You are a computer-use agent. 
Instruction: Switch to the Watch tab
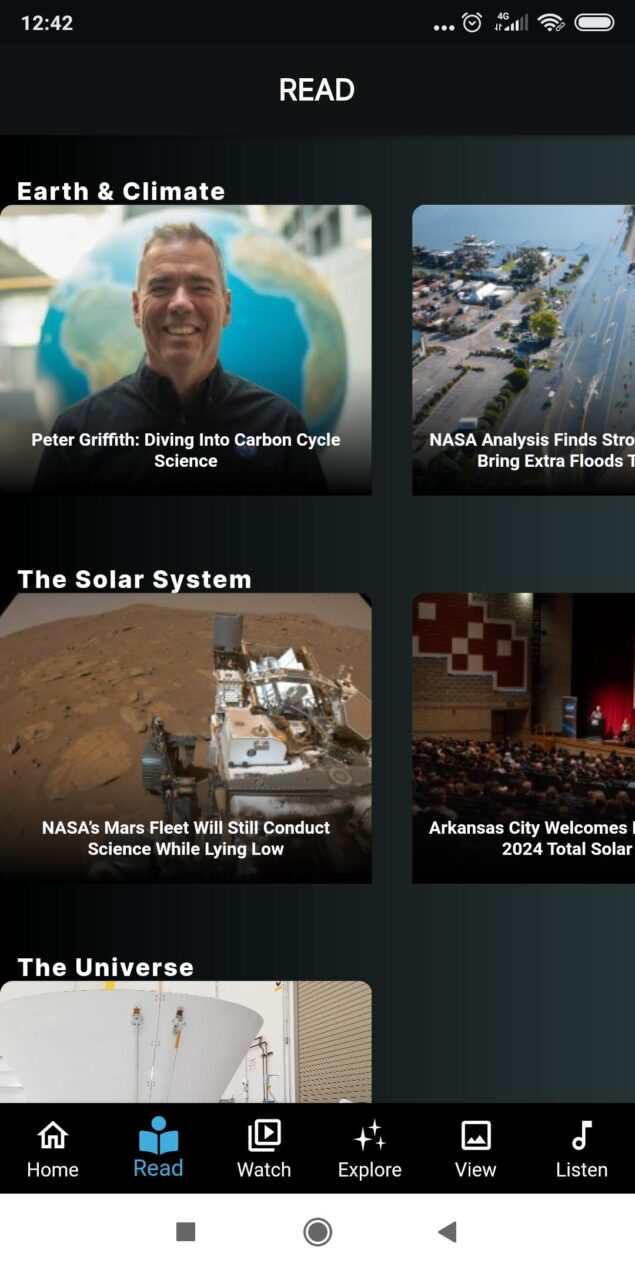pyautogui.click(x=264, y=1148)
